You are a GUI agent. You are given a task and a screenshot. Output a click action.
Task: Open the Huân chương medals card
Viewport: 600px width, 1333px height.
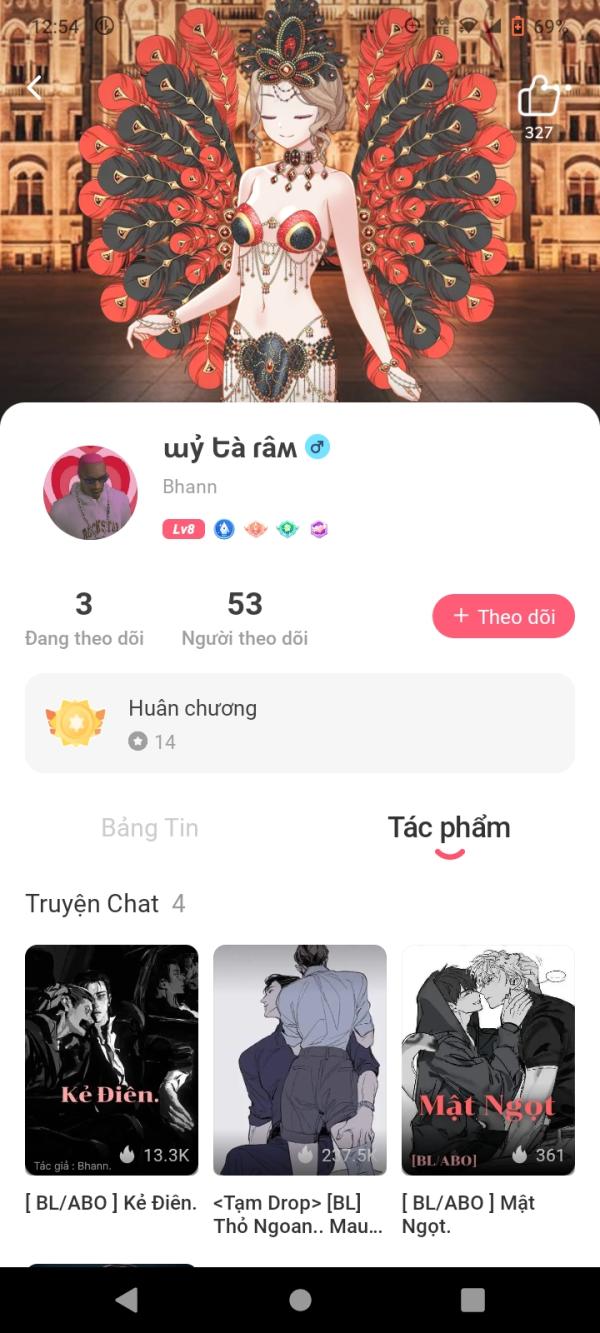tap(300, 723)
